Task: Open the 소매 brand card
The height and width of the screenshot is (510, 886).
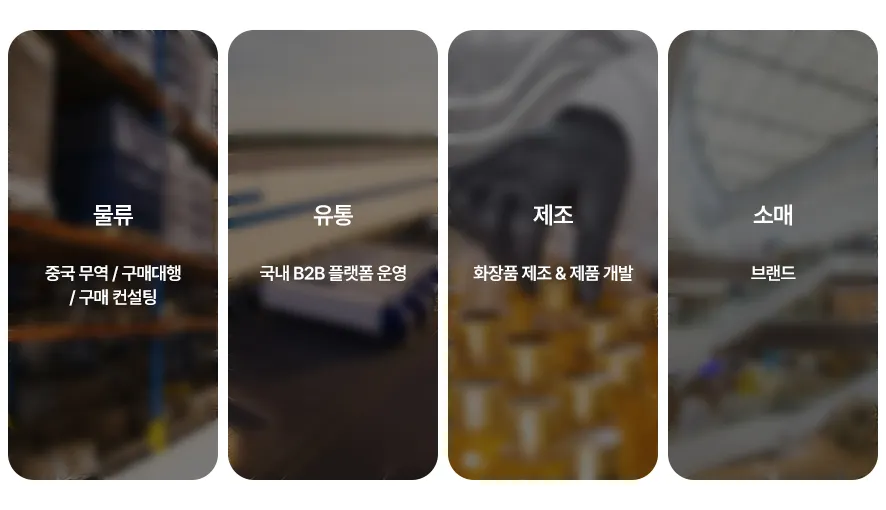Action: [773, 255]
